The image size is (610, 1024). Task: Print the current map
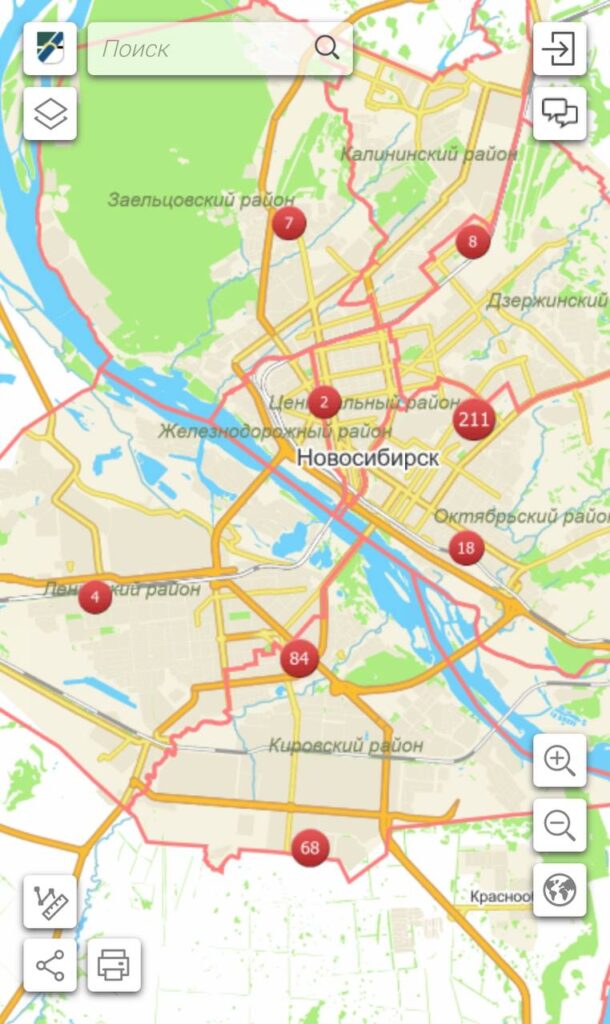(x=114, y=965)
